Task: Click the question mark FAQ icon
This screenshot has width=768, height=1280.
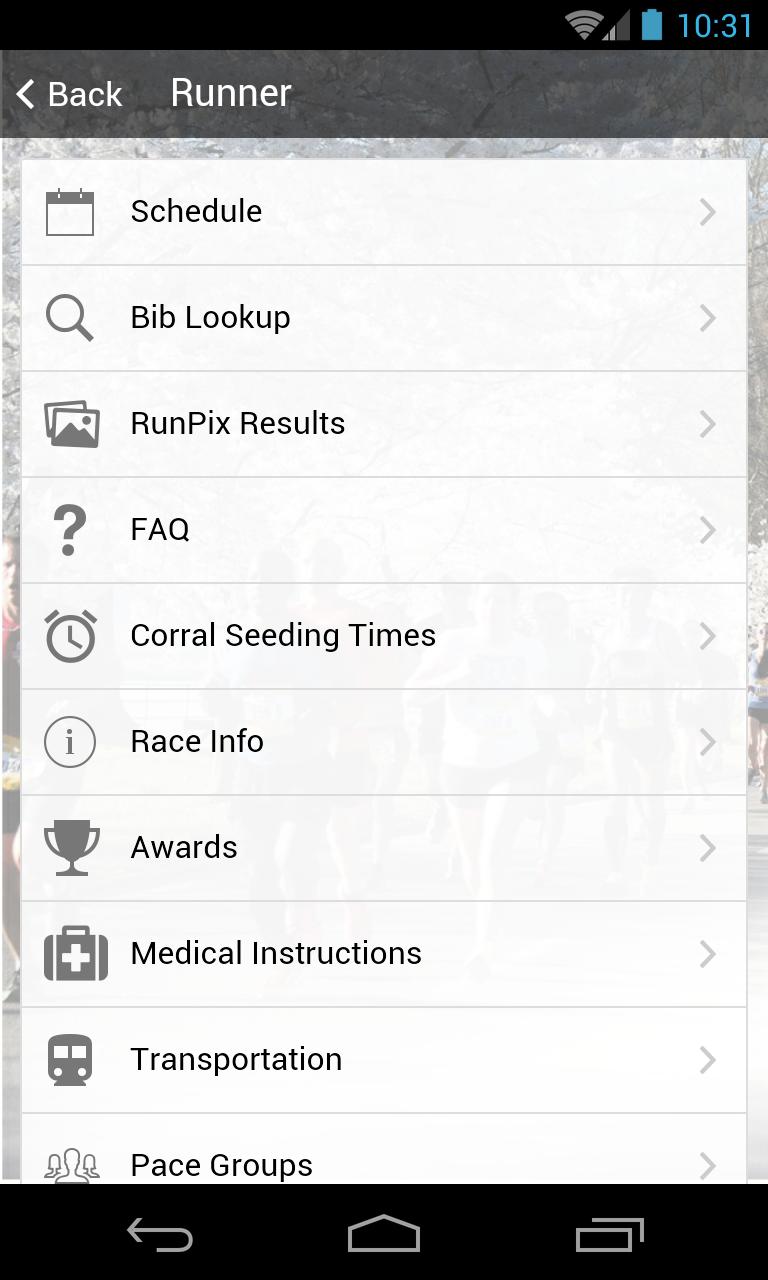Action: pos(70,529)
